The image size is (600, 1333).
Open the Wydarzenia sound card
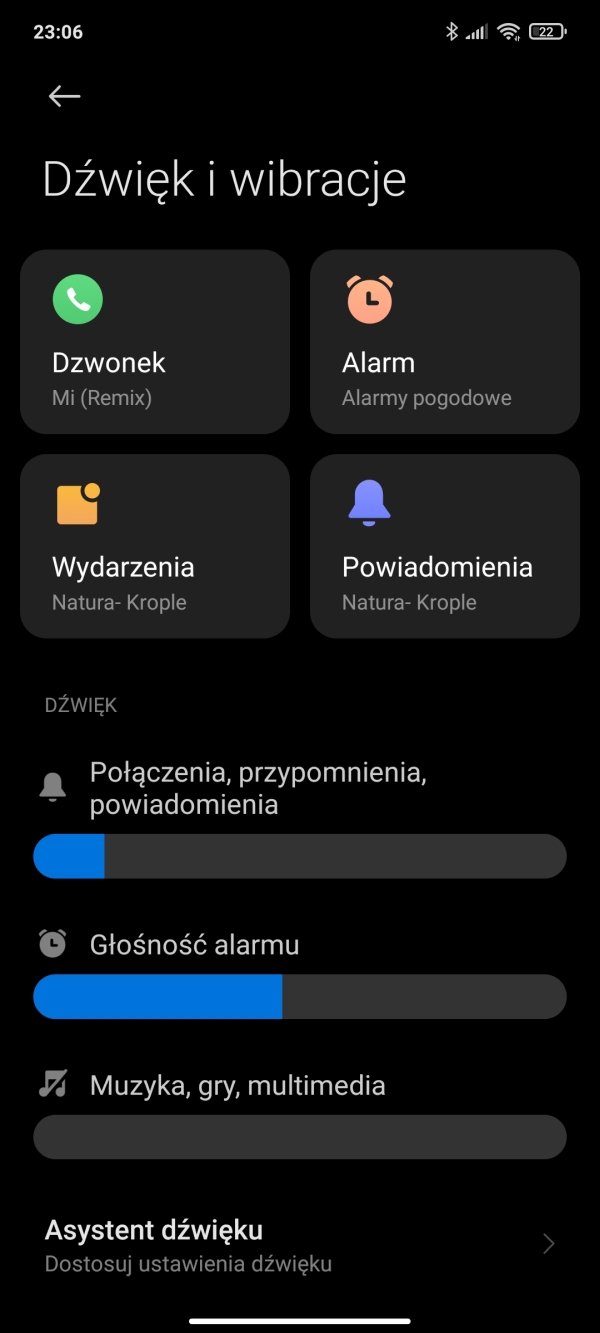(155, 546)
